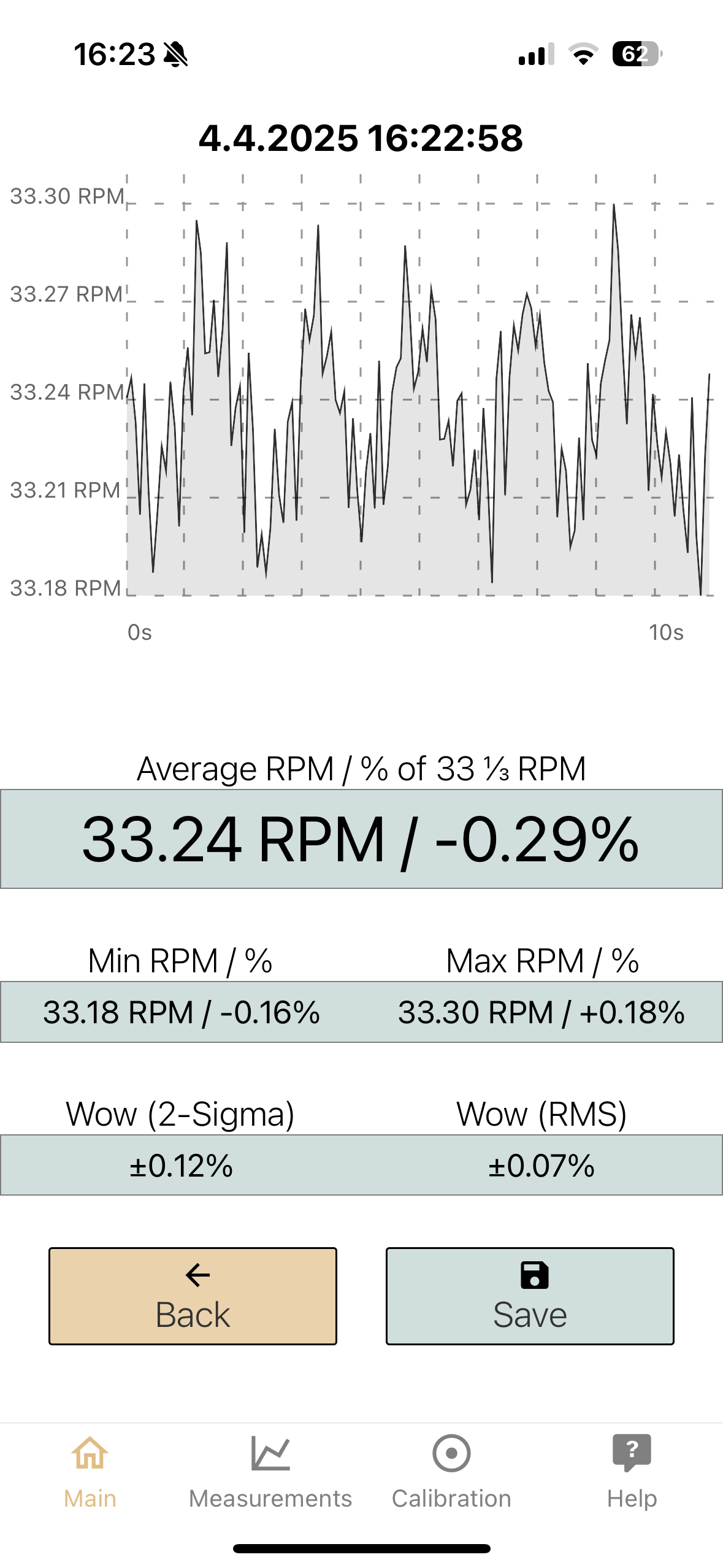Go to the Calibration tab
Viewport: 723px width, 1568px height.
click(x=451, y=1471)
